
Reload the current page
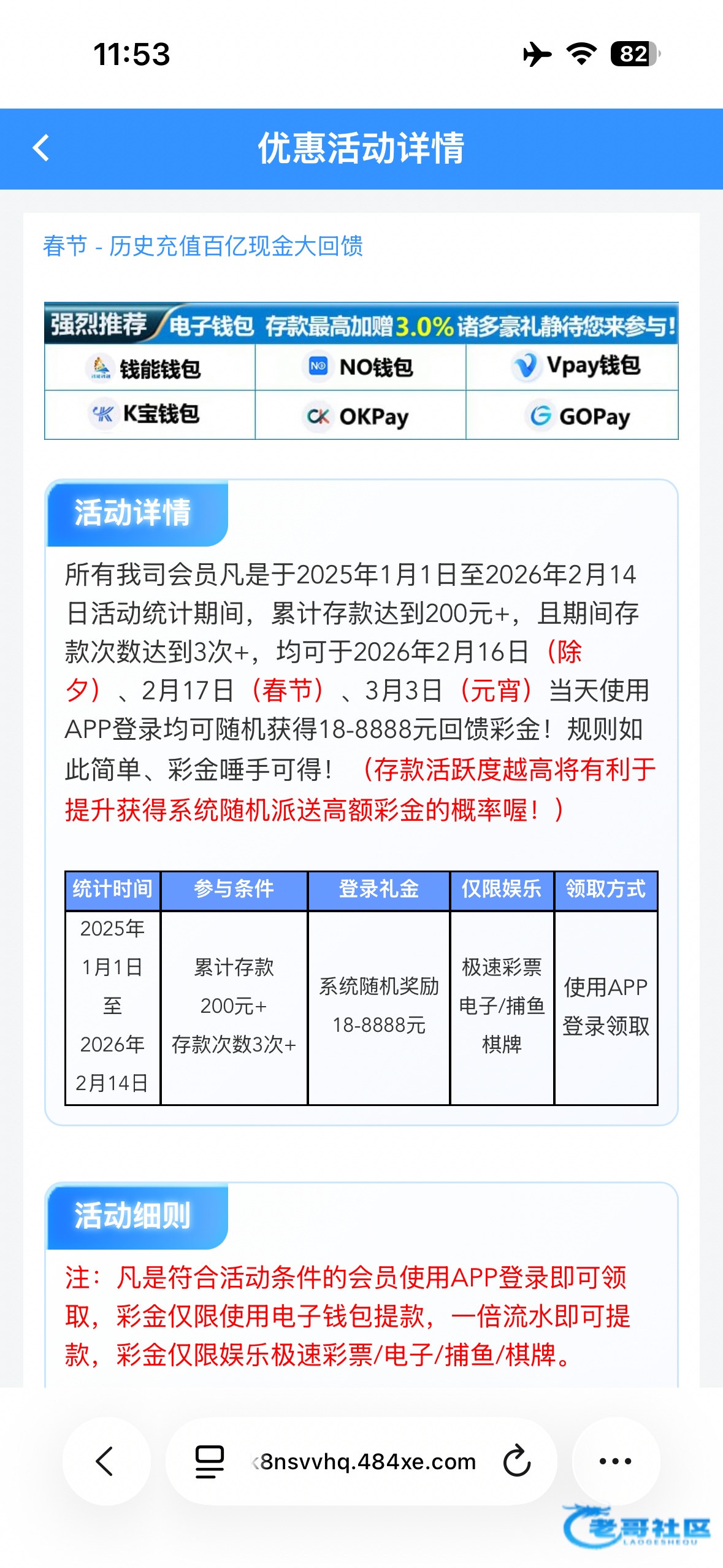(x=516, y=1461)
